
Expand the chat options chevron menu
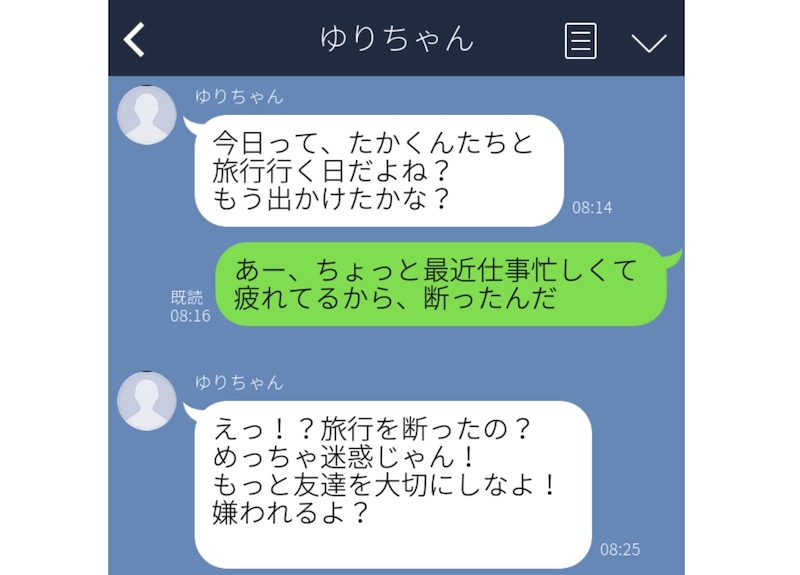pyautogui.click(x=649, y=42)
